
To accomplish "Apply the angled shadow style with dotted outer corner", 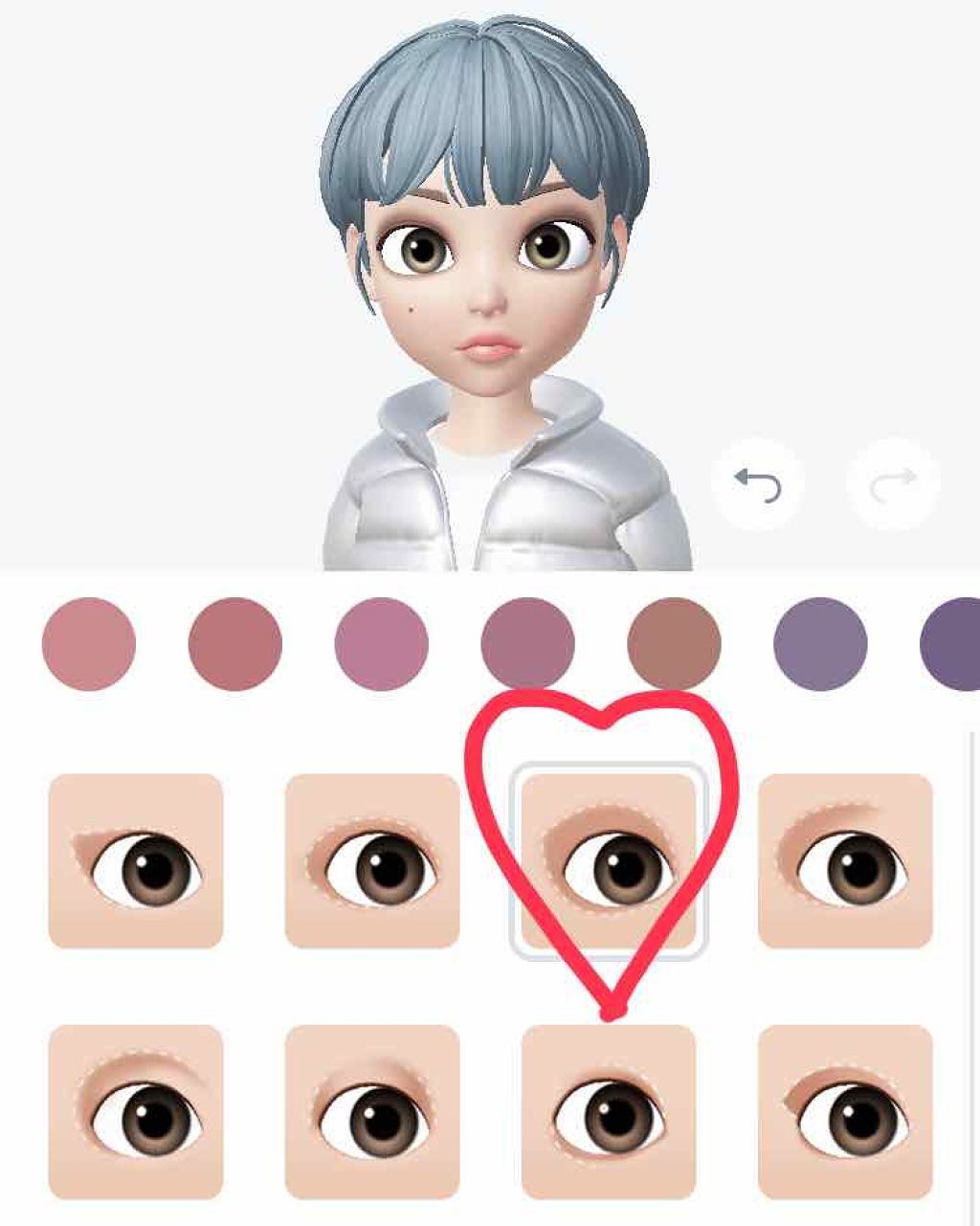I will point(845,1111).
